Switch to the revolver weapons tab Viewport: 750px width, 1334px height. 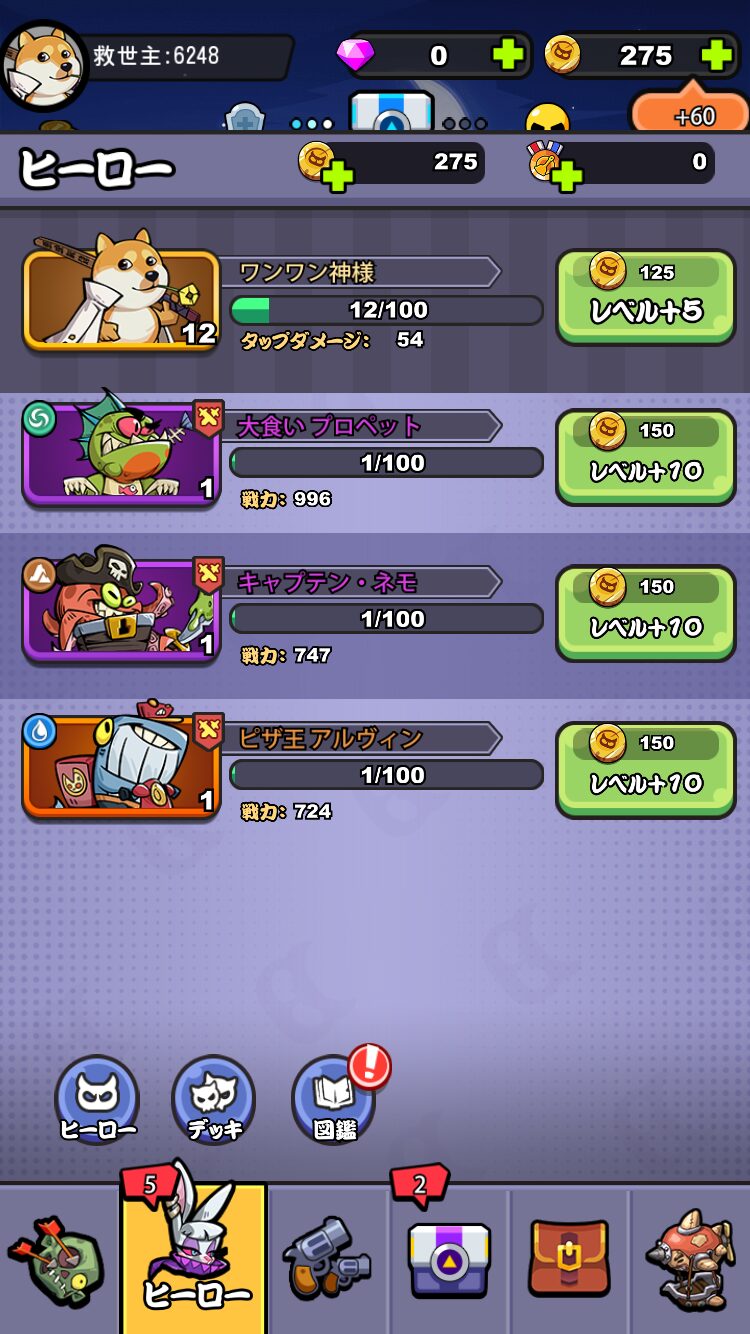(x=326, y=1258)
